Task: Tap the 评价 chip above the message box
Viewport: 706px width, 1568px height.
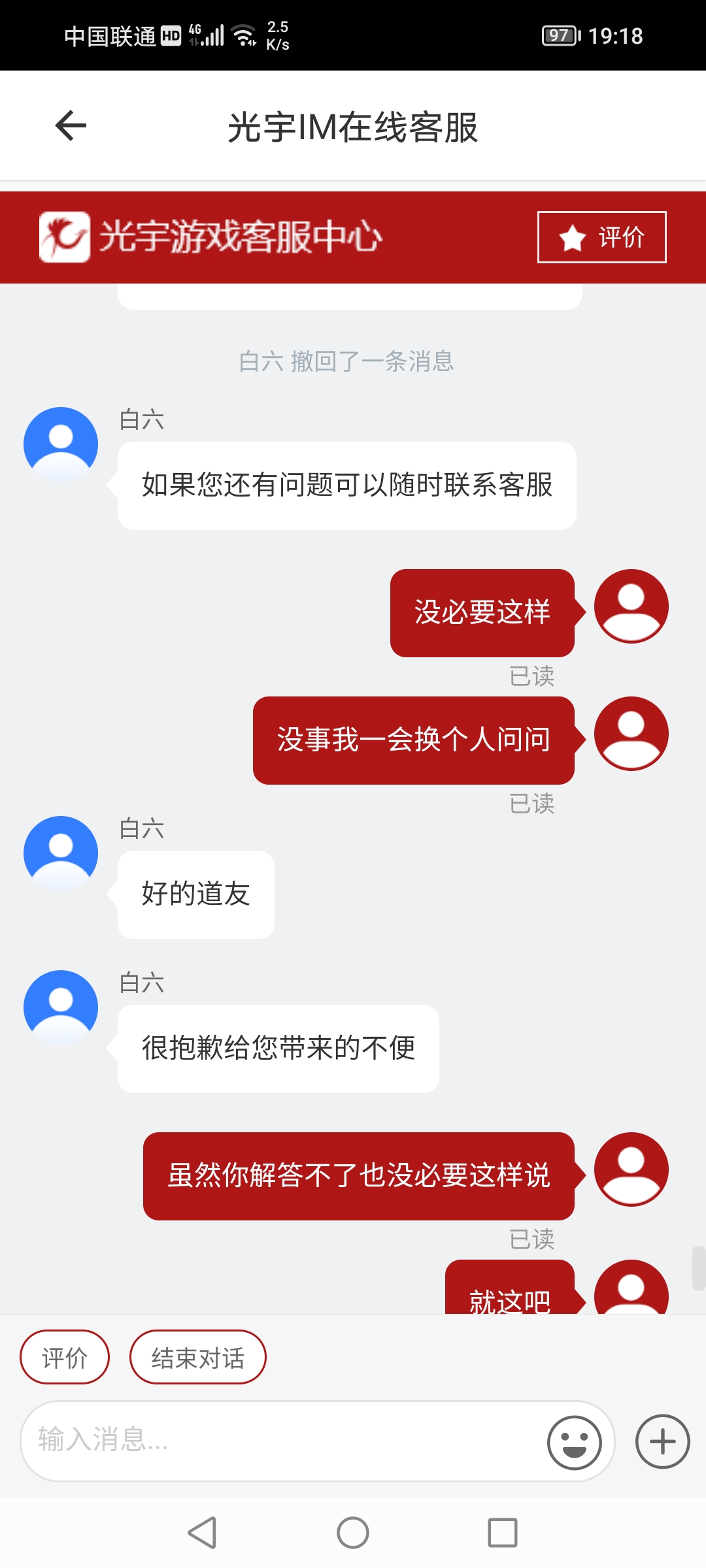Action: pos(65,1357)
